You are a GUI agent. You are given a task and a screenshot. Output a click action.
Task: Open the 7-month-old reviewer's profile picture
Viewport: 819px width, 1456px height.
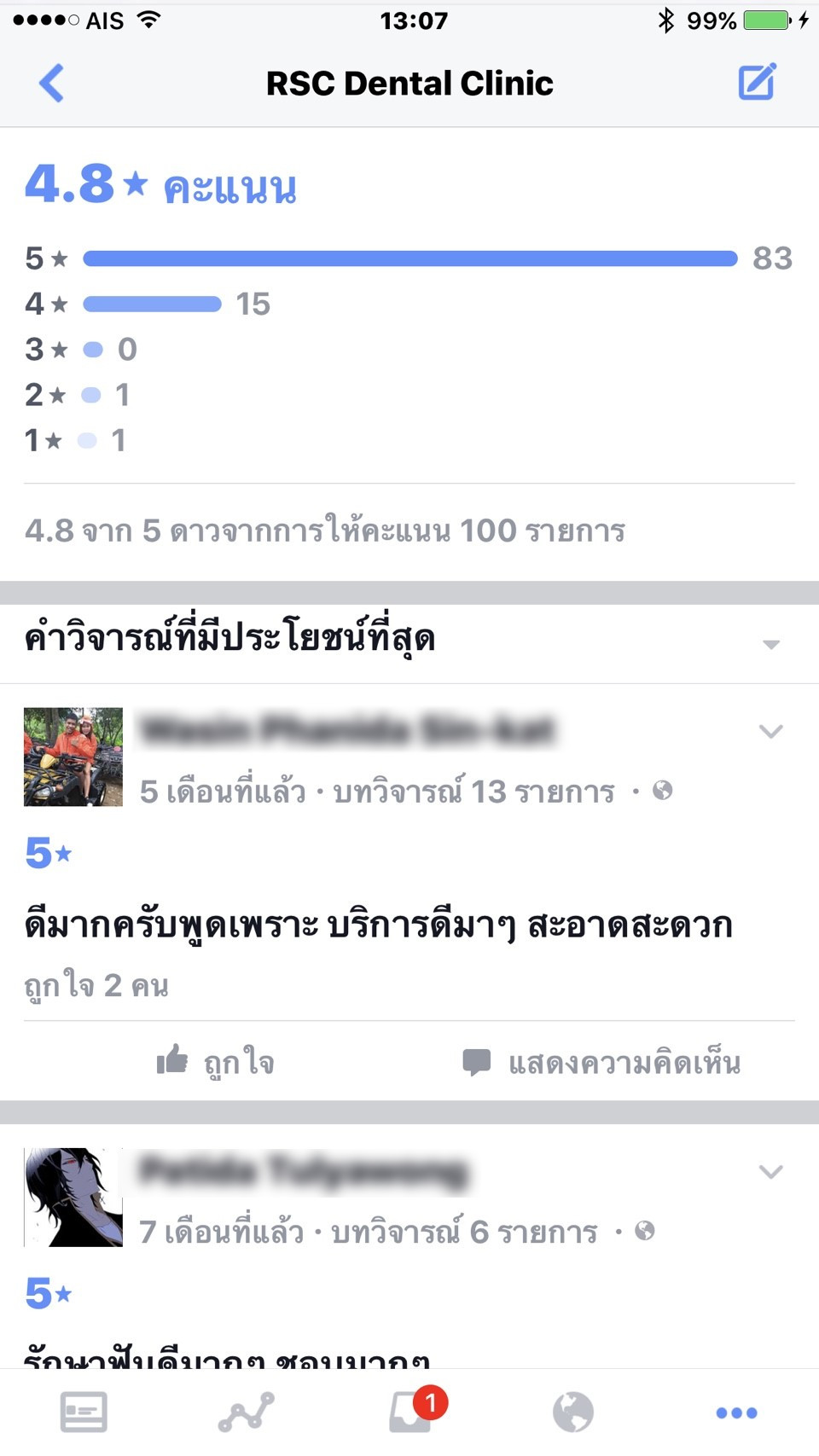(73, 1198)
